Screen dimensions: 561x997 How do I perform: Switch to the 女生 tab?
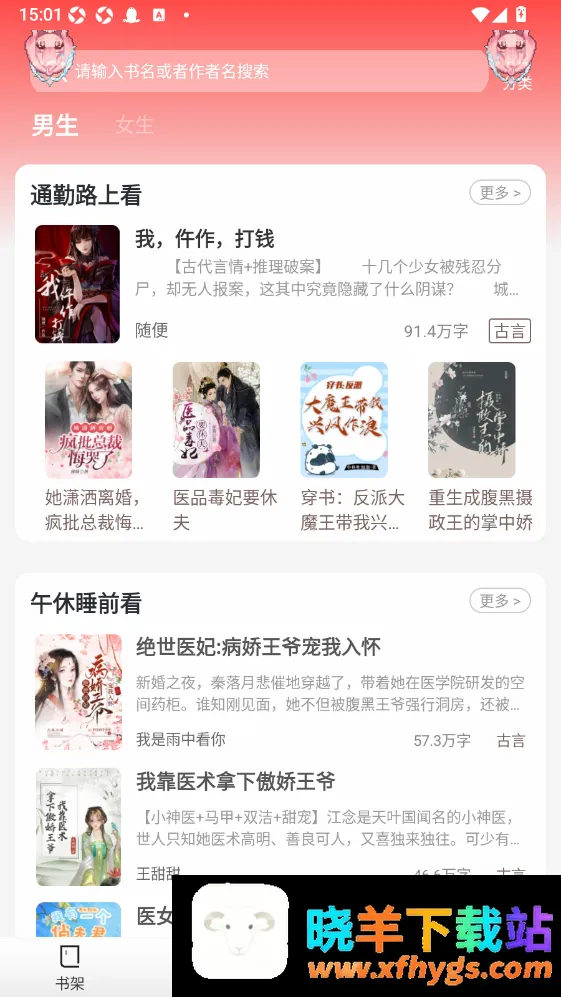pos(135,125)
